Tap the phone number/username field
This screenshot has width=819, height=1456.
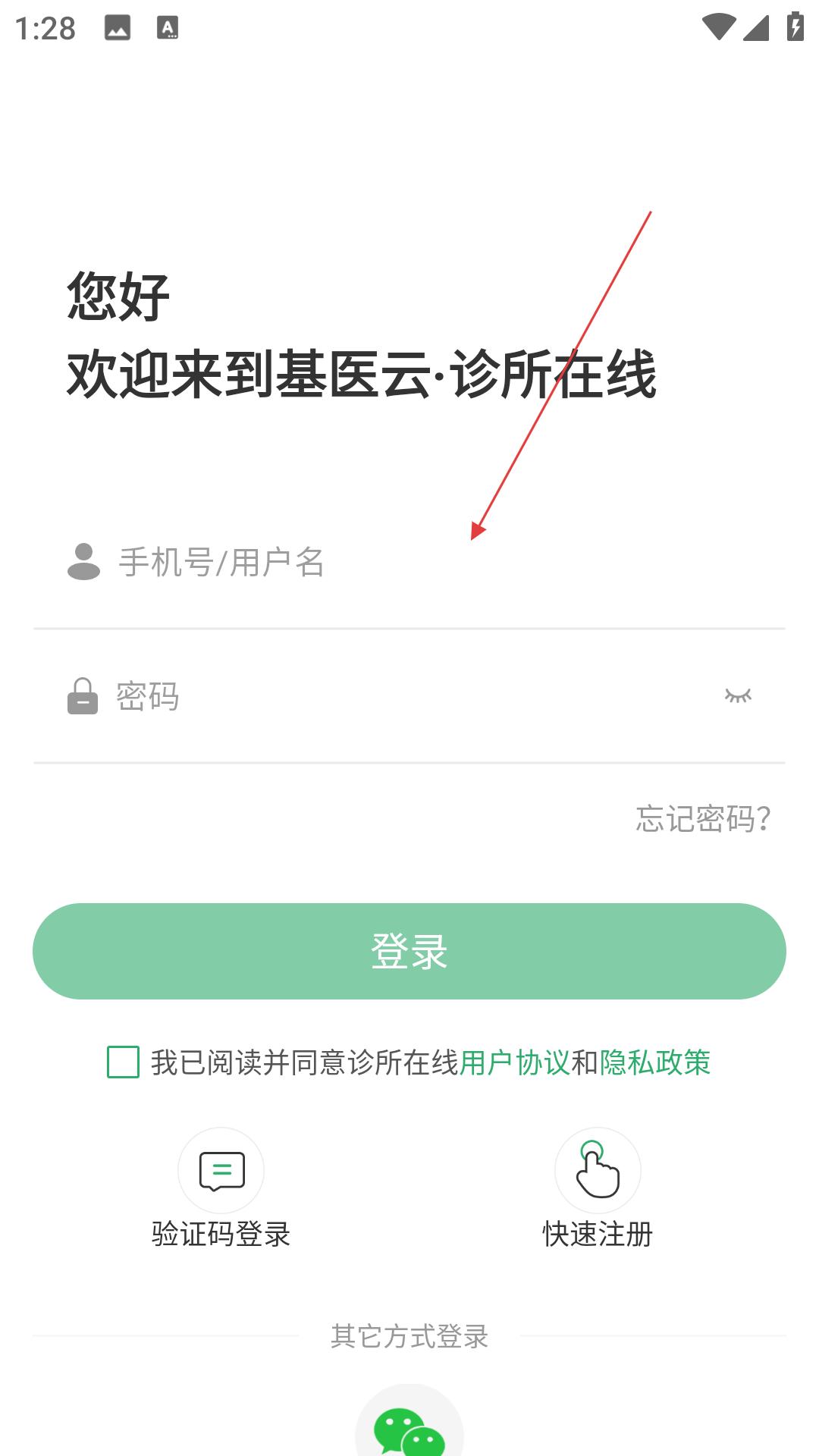pyautogui.click(x=409, y=562)
